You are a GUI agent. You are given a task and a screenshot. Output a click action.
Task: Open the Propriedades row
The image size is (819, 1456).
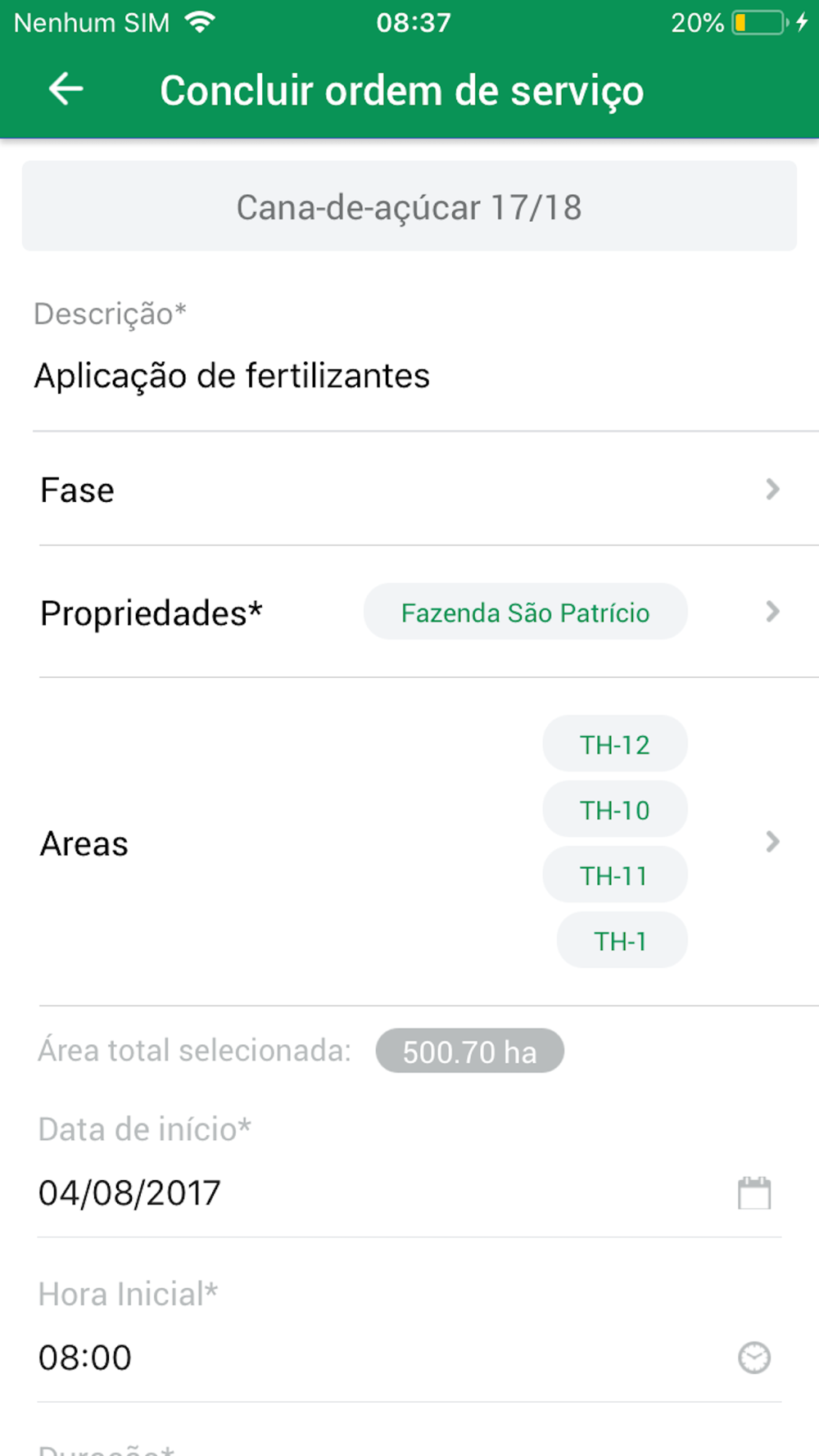428,612
